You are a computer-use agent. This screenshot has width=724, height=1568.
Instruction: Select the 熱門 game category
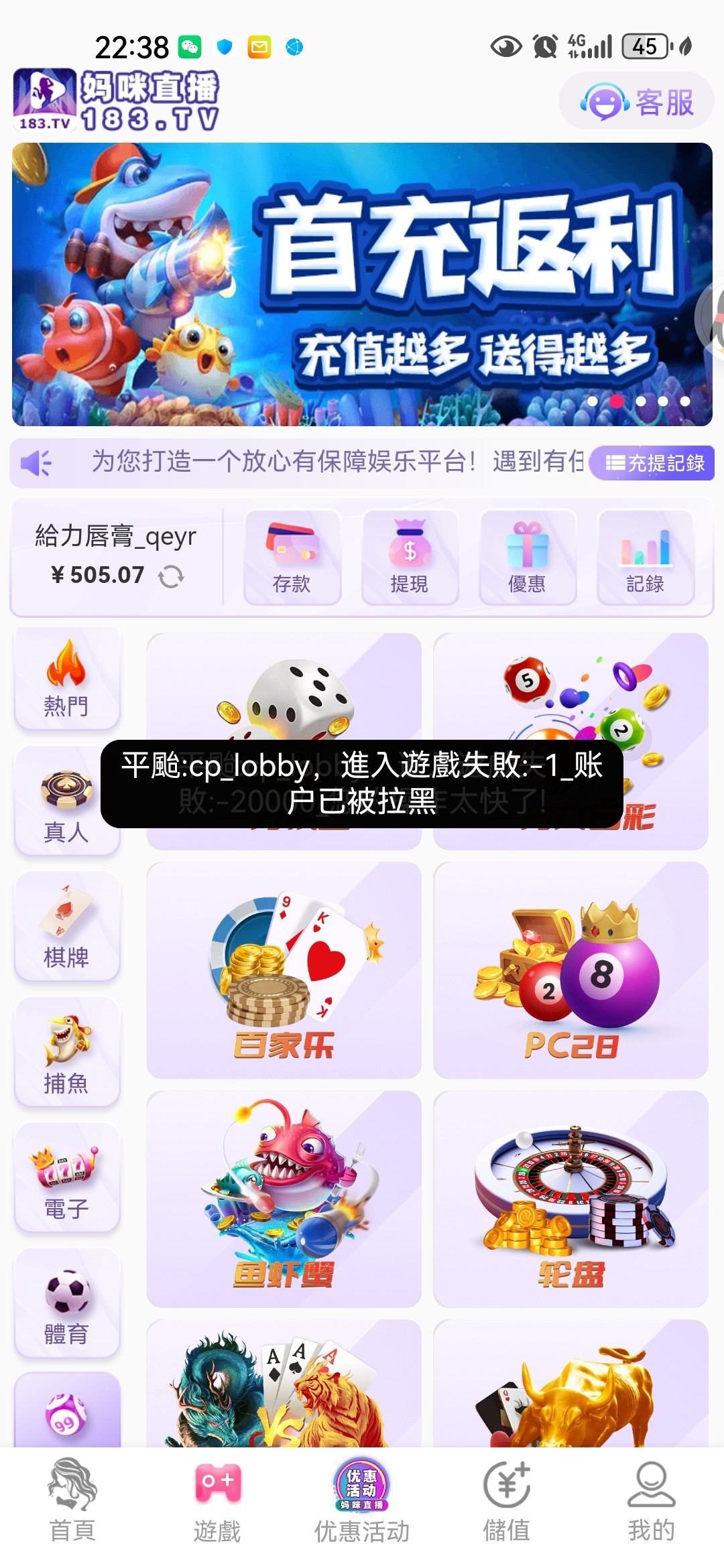tap(66, 678)
